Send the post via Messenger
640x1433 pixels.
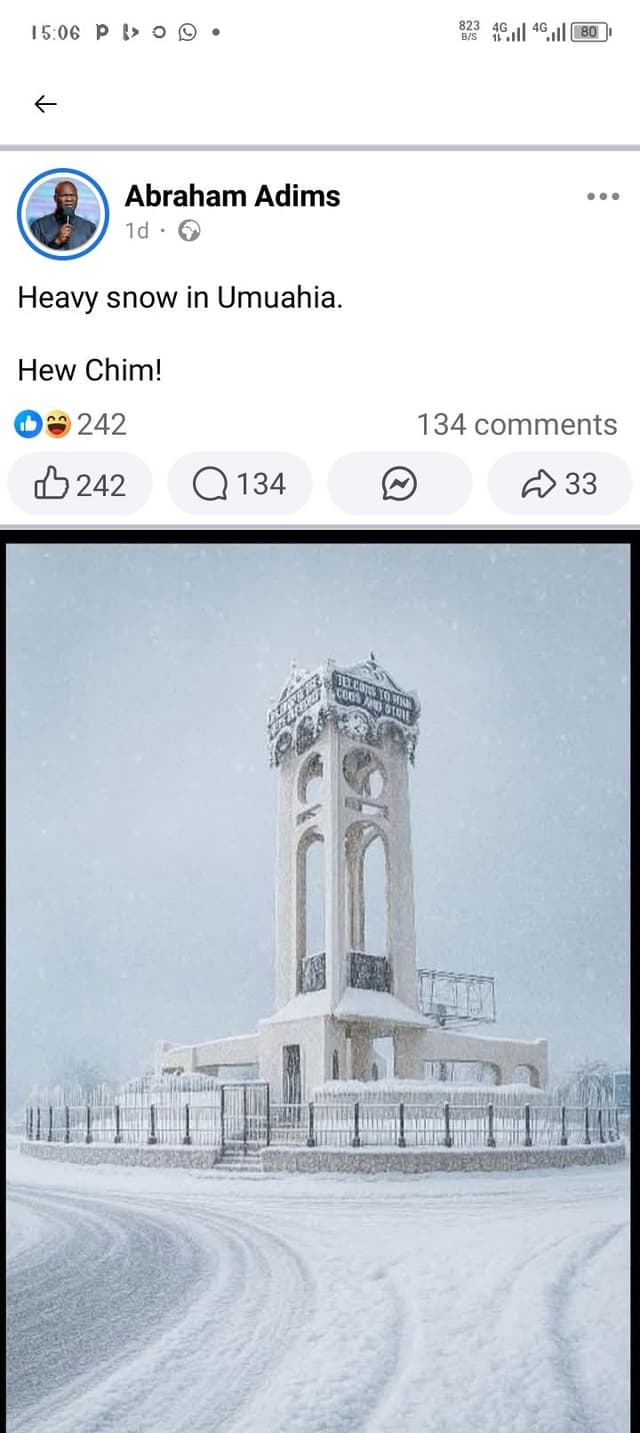click(x=399, y=485)
